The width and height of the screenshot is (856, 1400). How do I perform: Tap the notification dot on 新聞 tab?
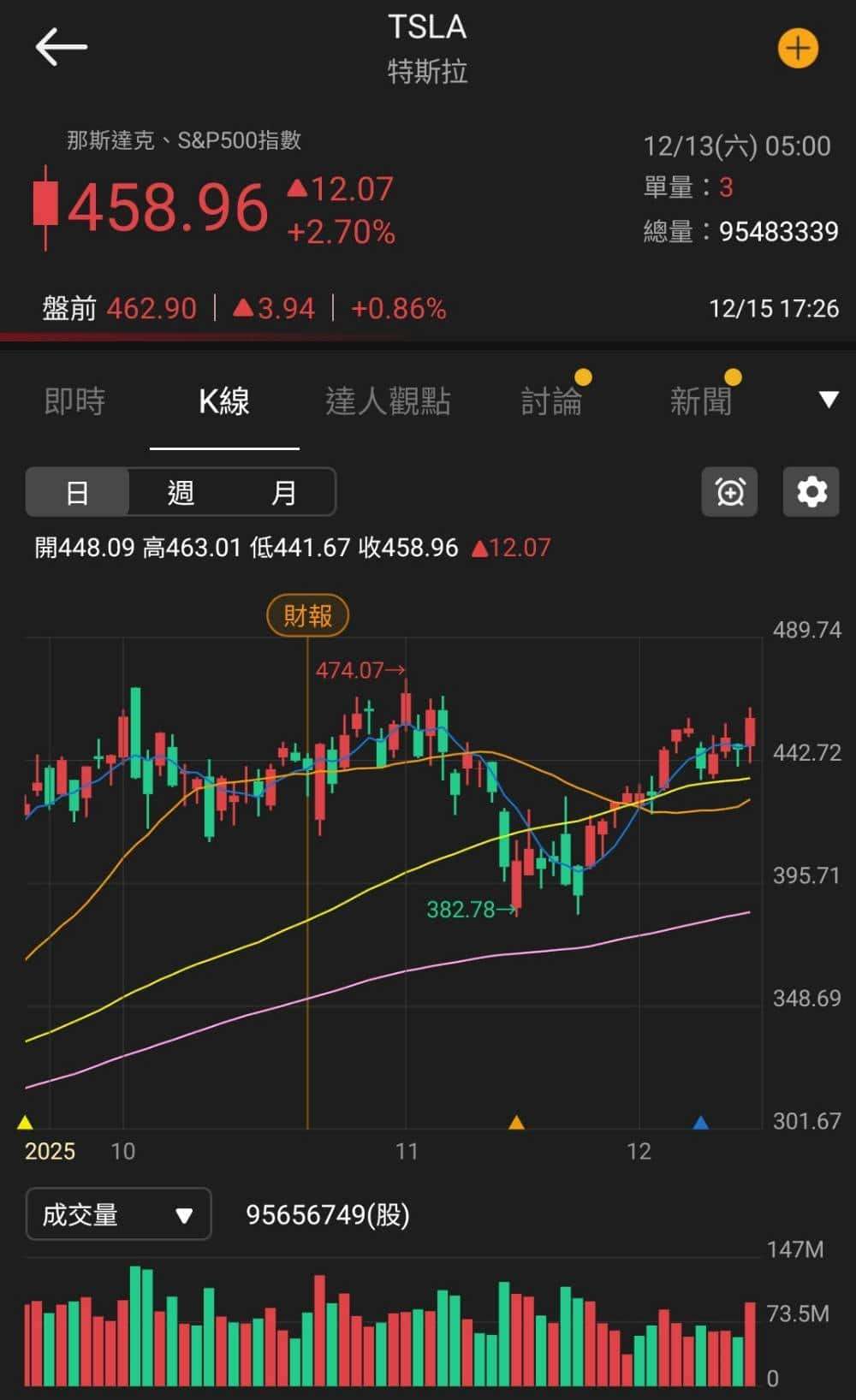731,375
